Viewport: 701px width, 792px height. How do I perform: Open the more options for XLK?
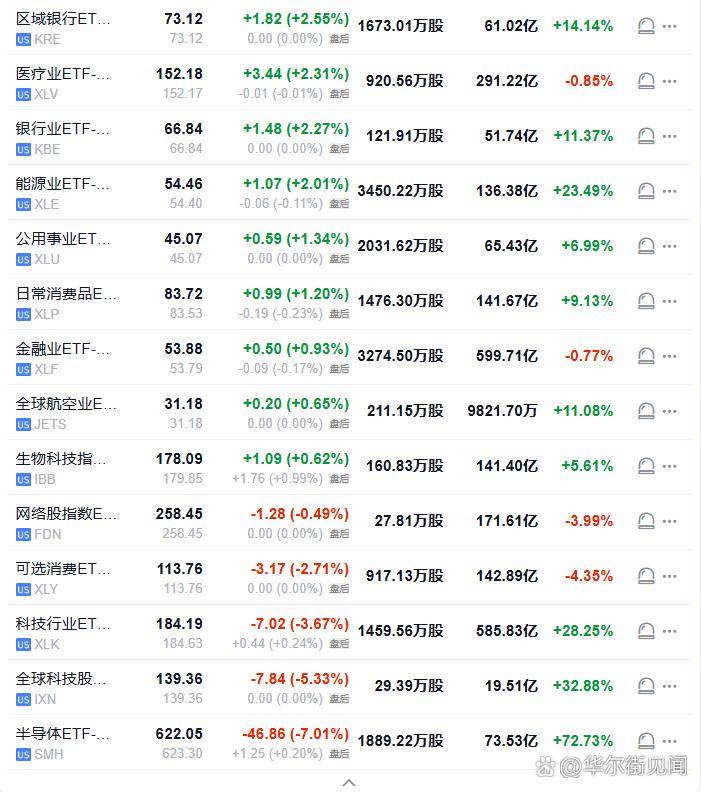click(670, 631)
